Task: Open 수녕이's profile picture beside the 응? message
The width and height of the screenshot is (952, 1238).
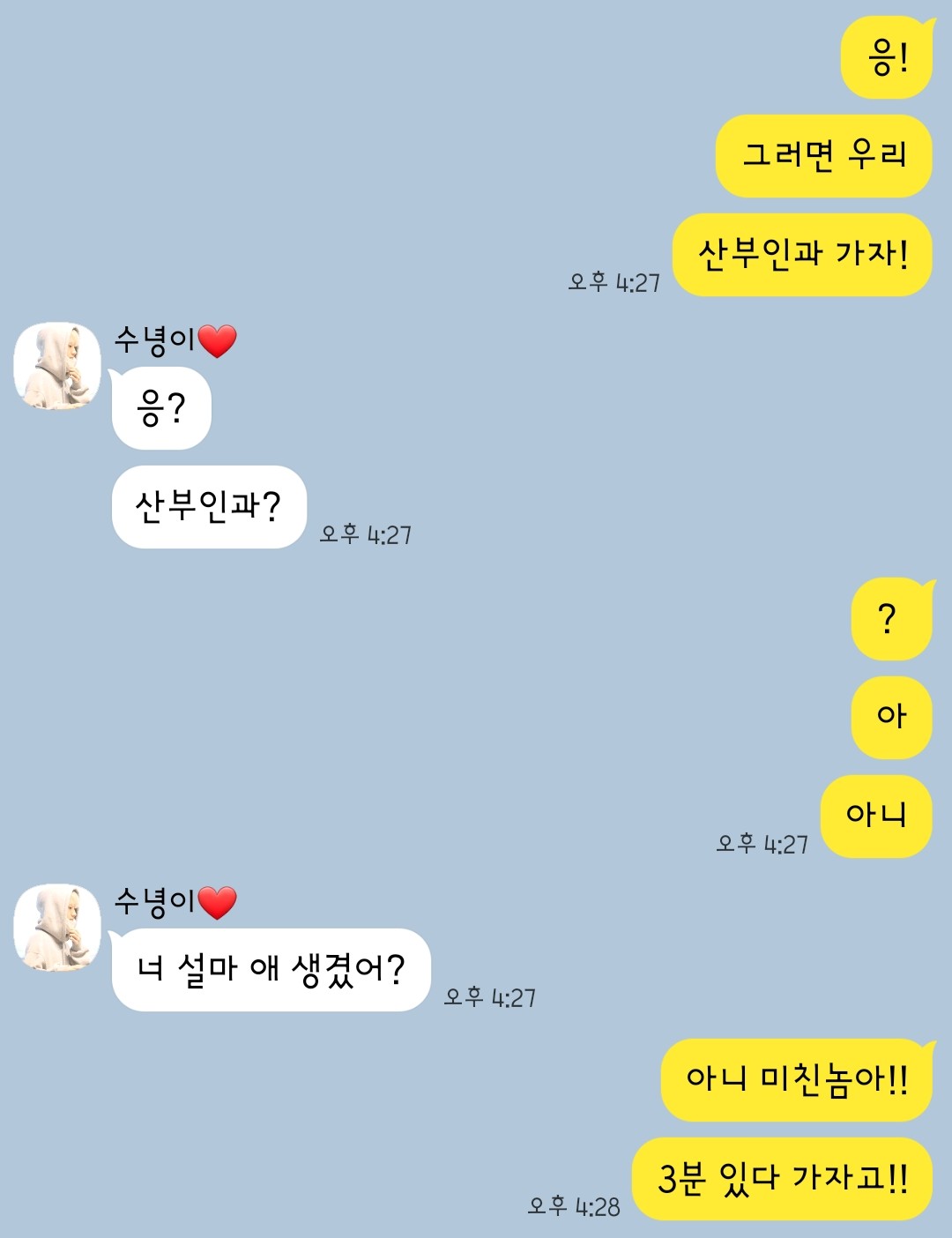Action: pos(57,366)
